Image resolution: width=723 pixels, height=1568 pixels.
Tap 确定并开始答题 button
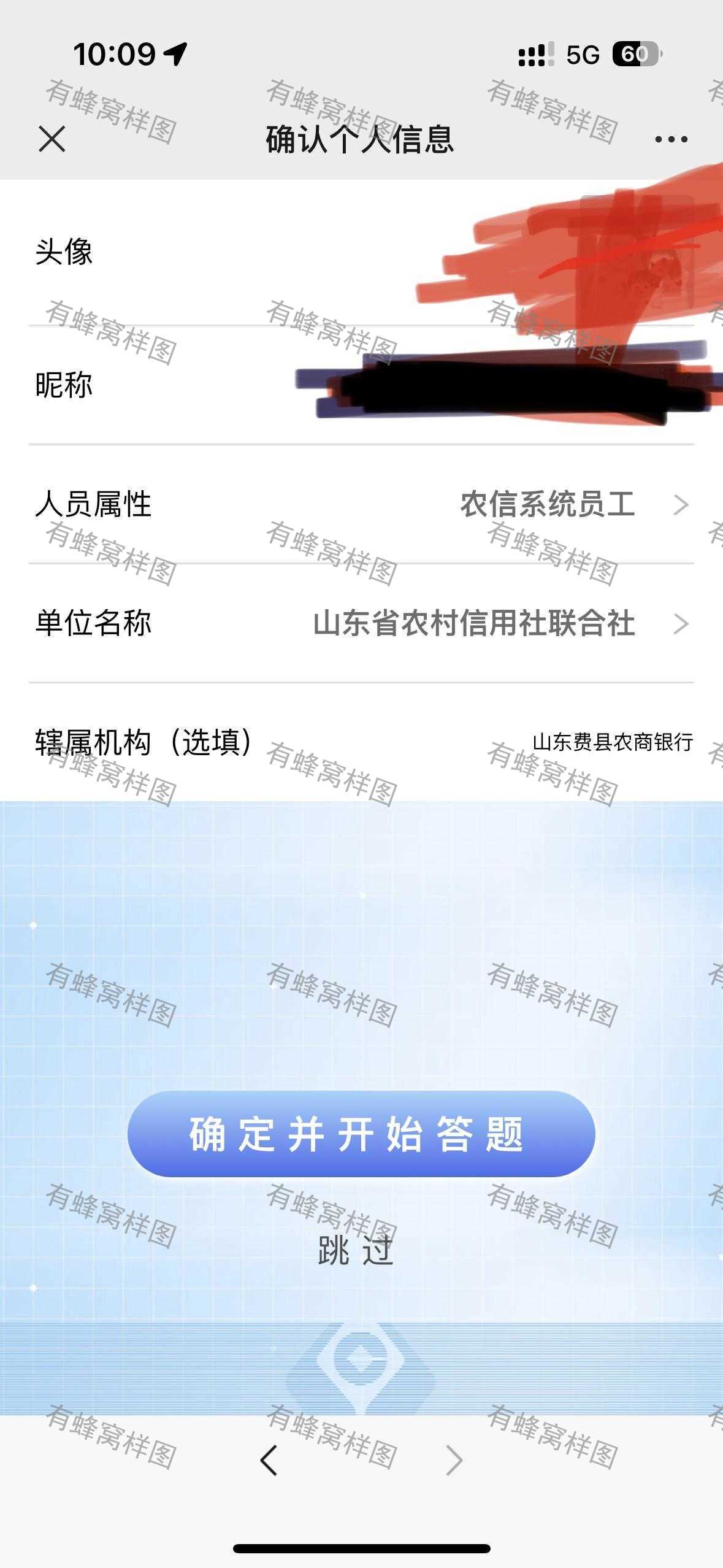361,1134
